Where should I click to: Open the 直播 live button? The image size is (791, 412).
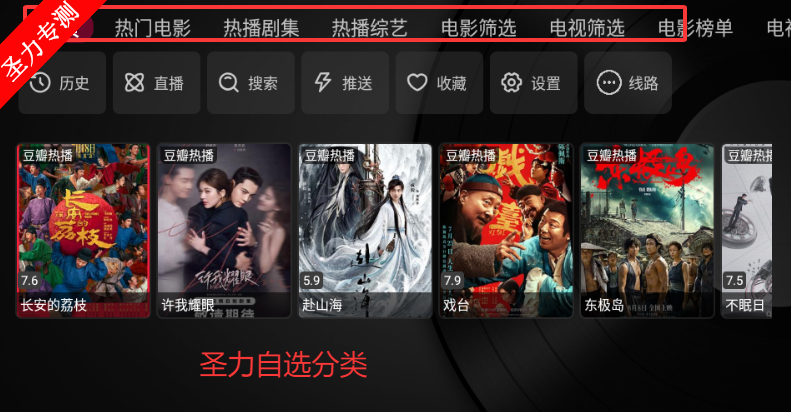(x=156, y=83)
